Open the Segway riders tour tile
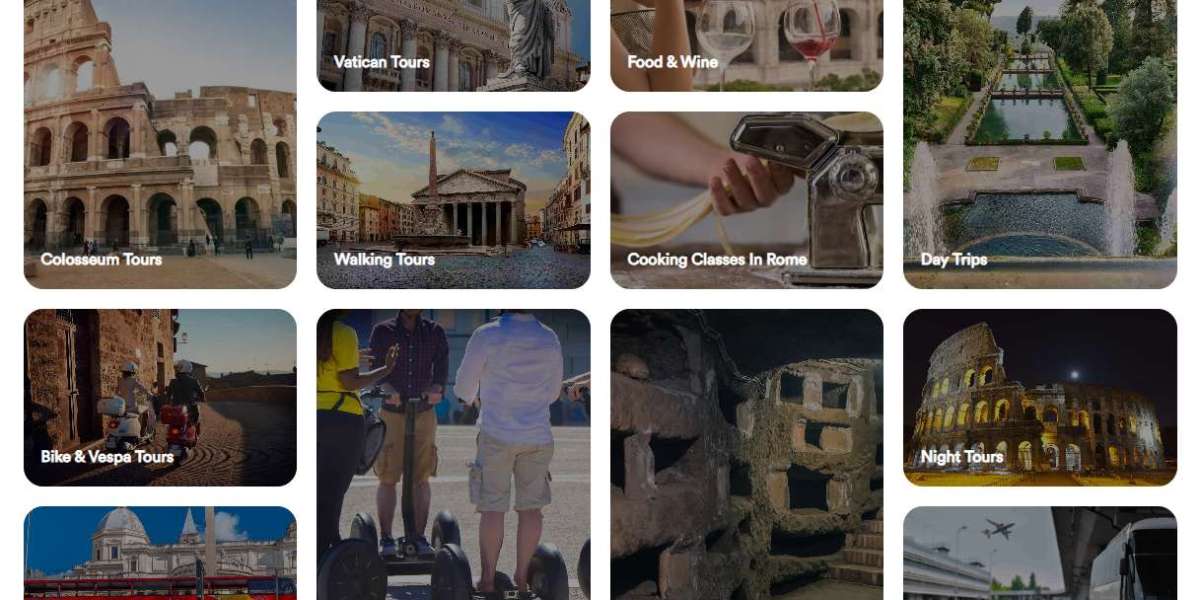Screen dimensions: 1200x600 (453, 455)
